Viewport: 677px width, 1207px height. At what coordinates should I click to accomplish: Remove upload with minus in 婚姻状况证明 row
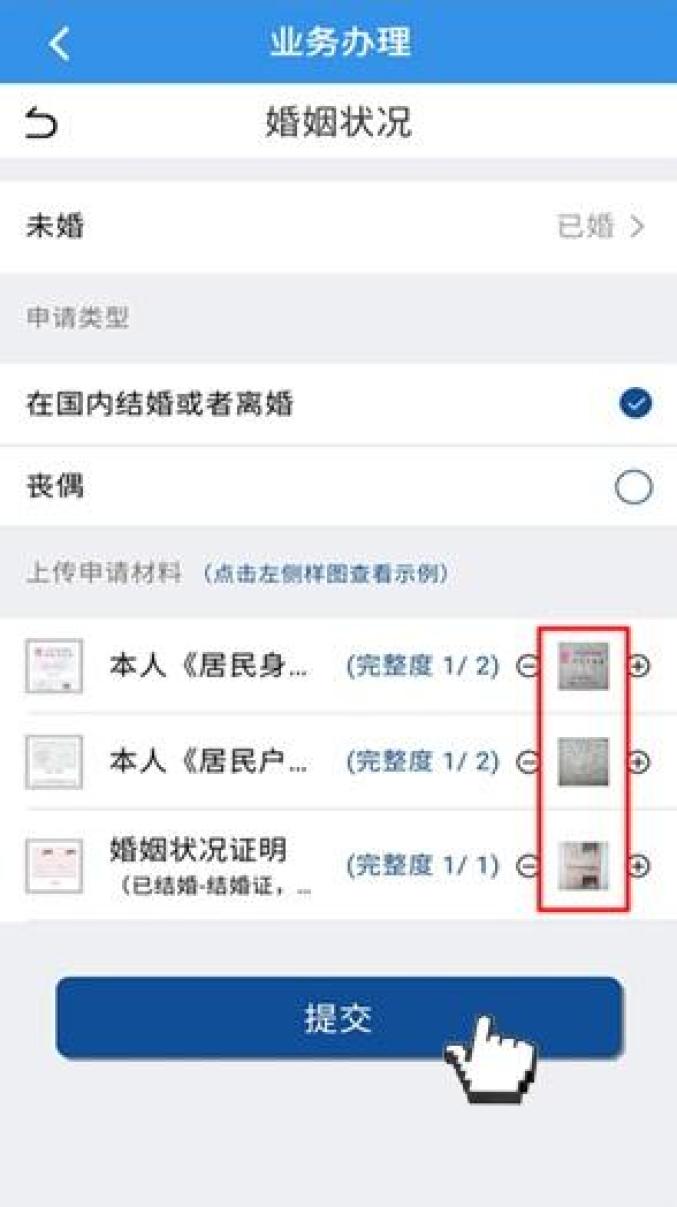click(x=527, y=866)
